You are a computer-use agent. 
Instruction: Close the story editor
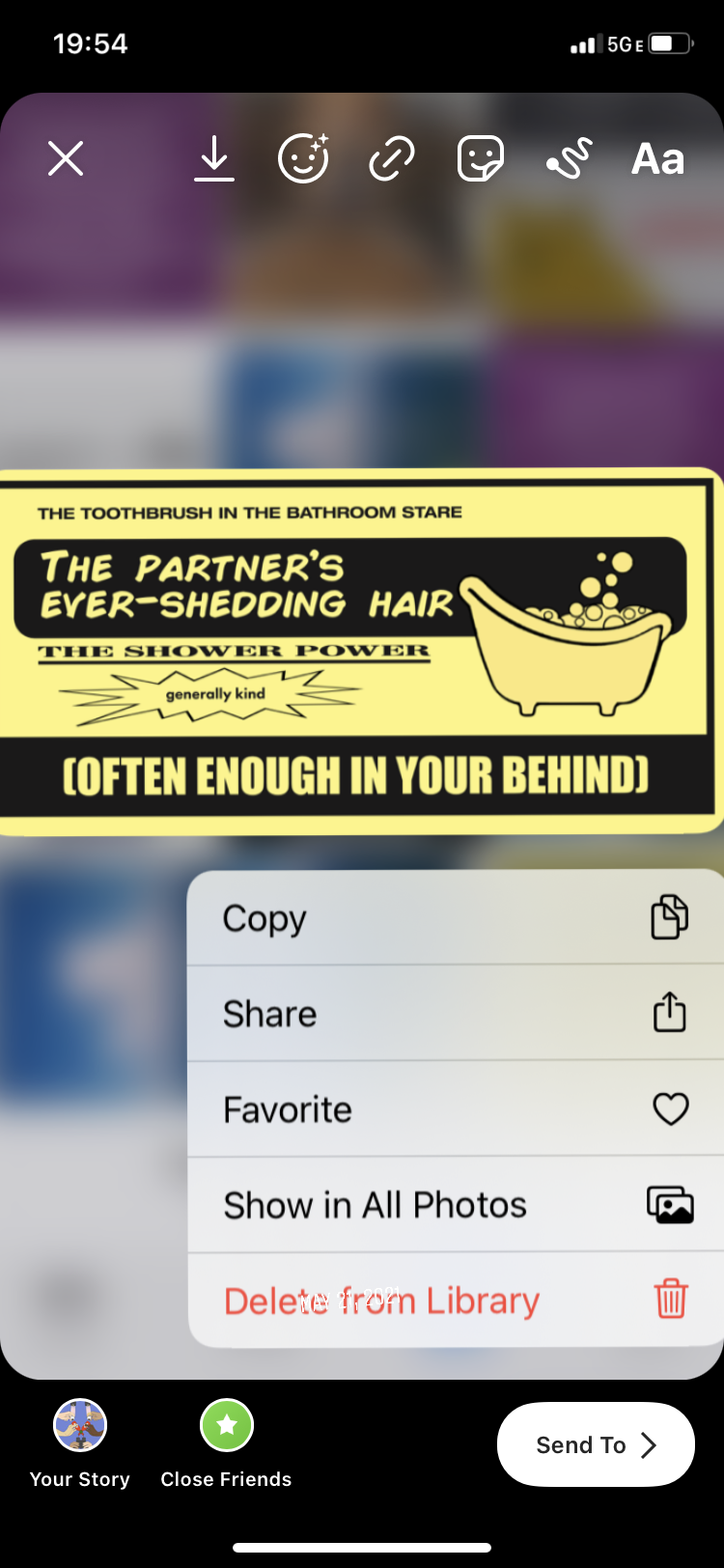click(x=66, y=158)
